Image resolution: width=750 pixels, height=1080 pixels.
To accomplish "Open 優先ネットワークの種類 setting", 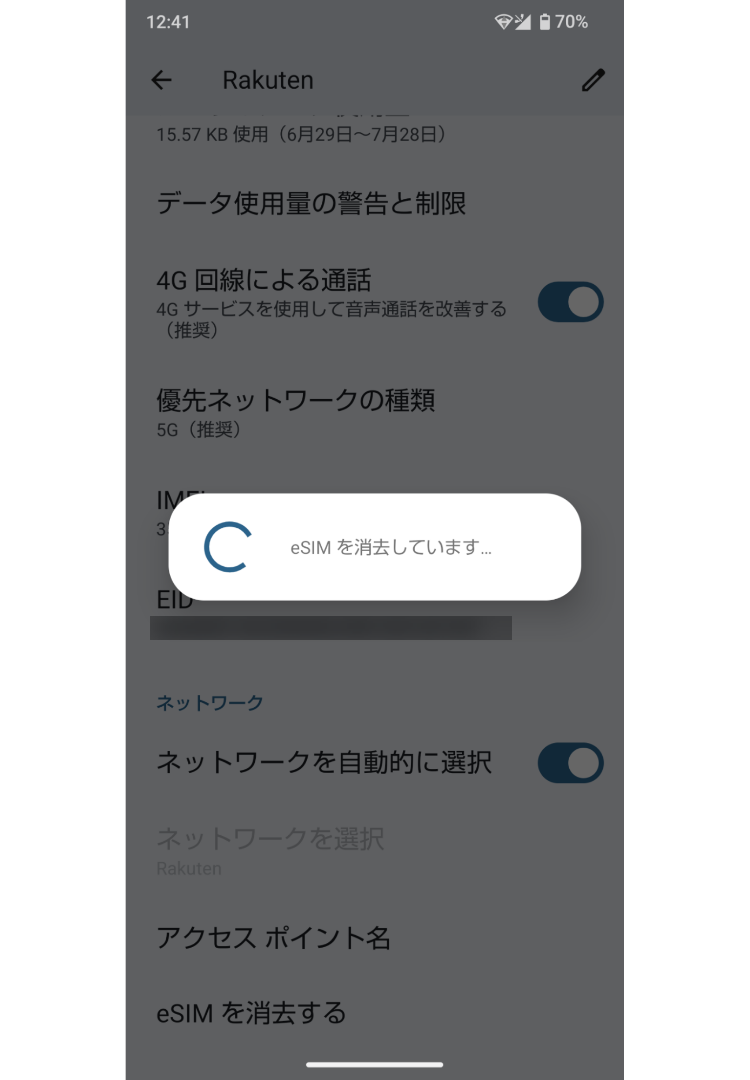I will point(296,412).
